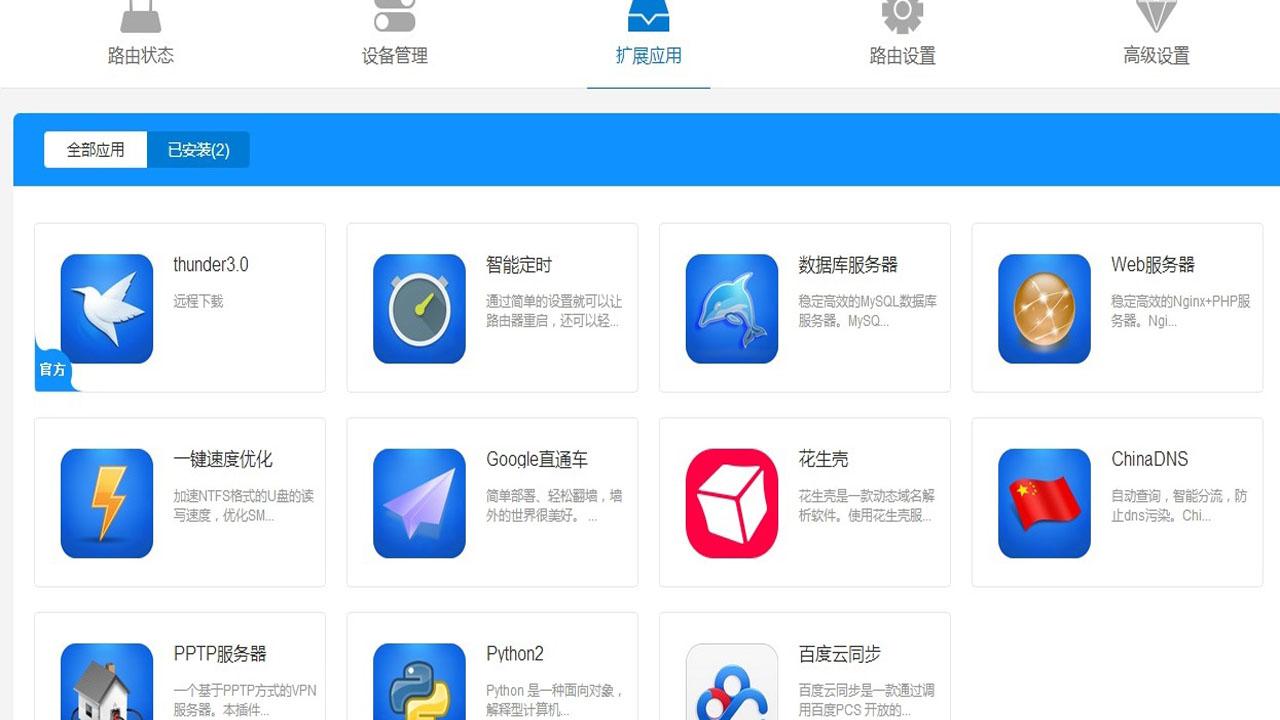Screen dimensions: 1280x720
Task: Open the 百度云同步 app card
Action: [804, 670]
